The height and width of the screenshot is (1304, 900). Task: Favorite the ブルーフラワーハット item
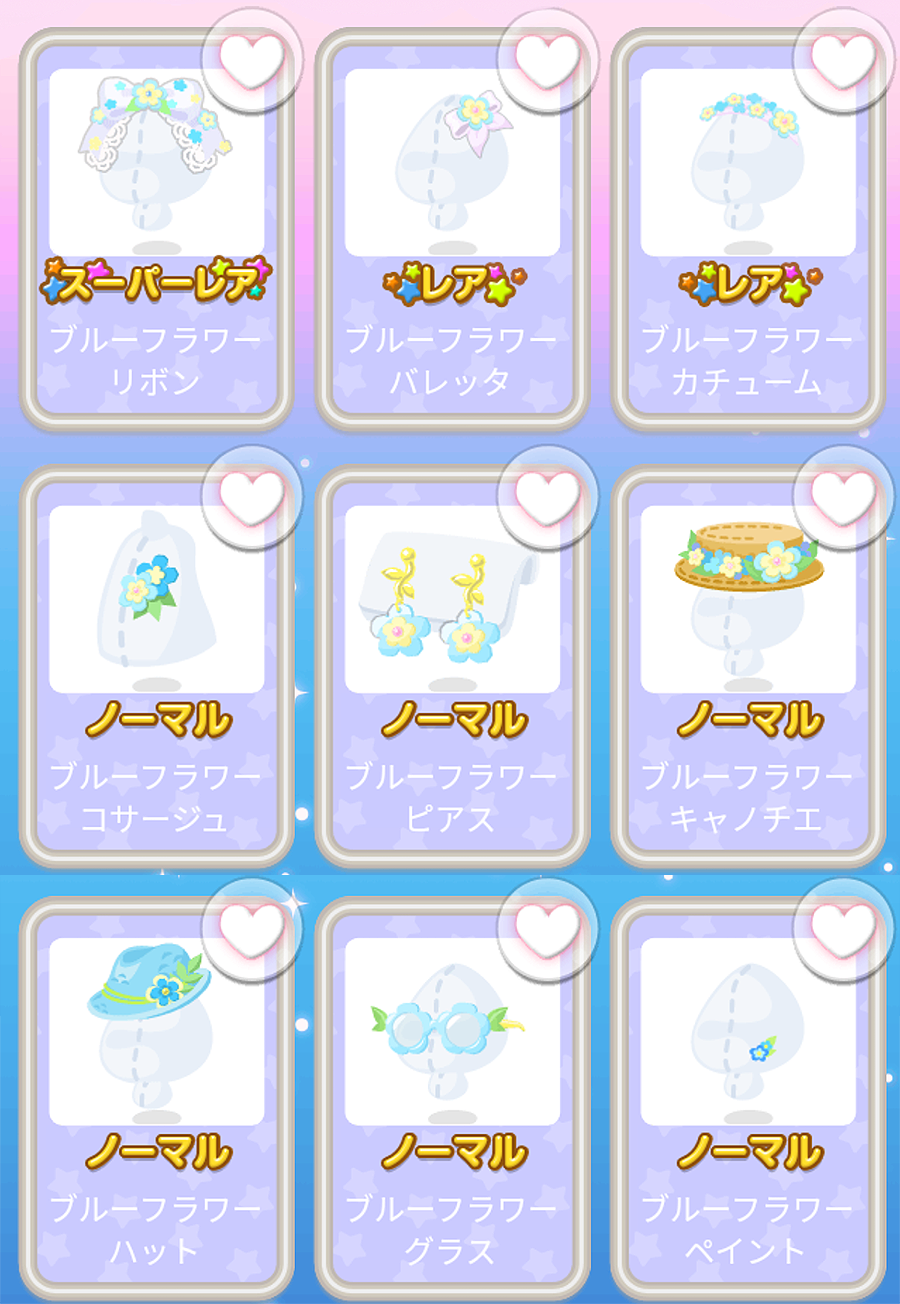[x=251, y=928]
